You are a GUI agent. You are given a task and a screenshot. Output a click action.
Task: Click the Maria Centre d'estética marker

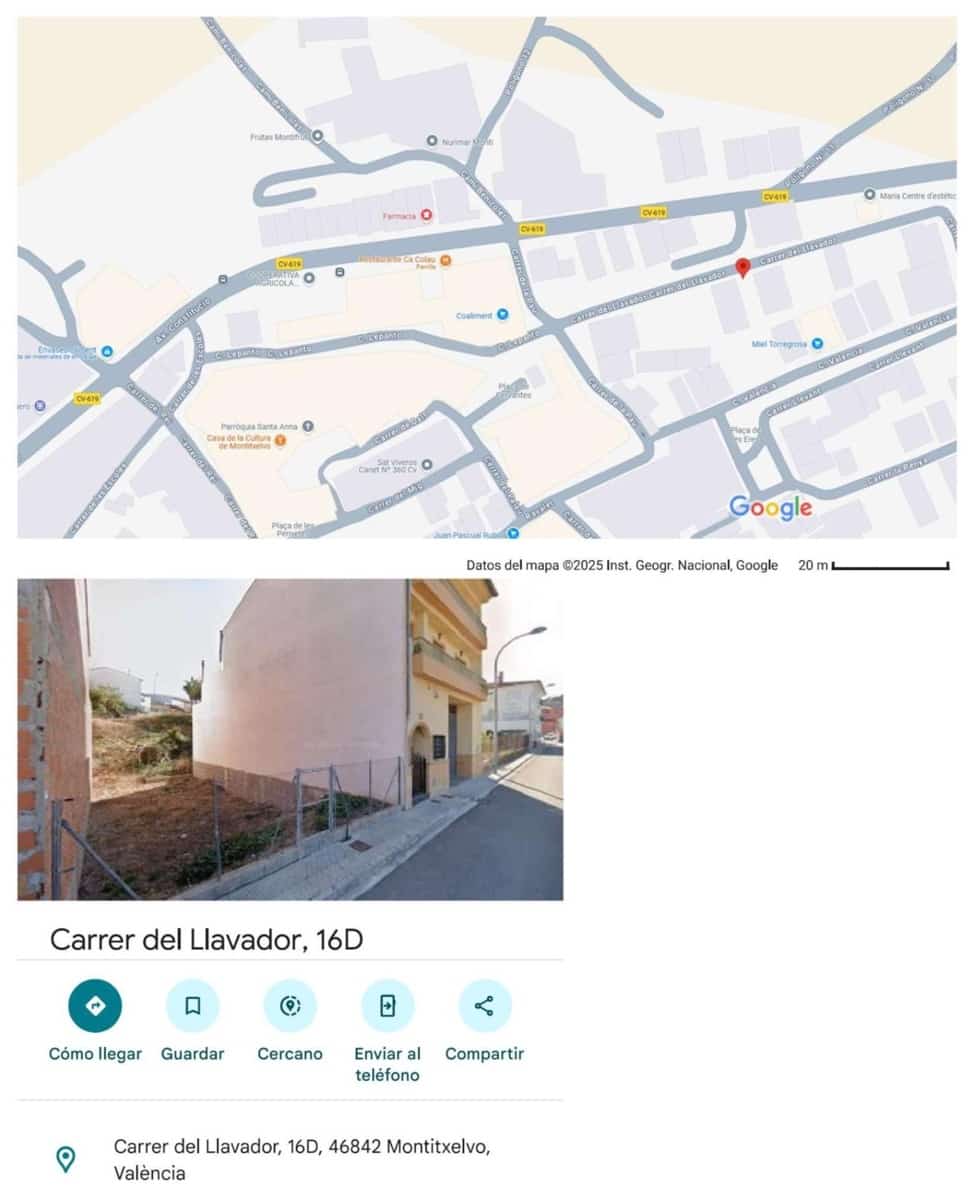(x=869, y=193)
